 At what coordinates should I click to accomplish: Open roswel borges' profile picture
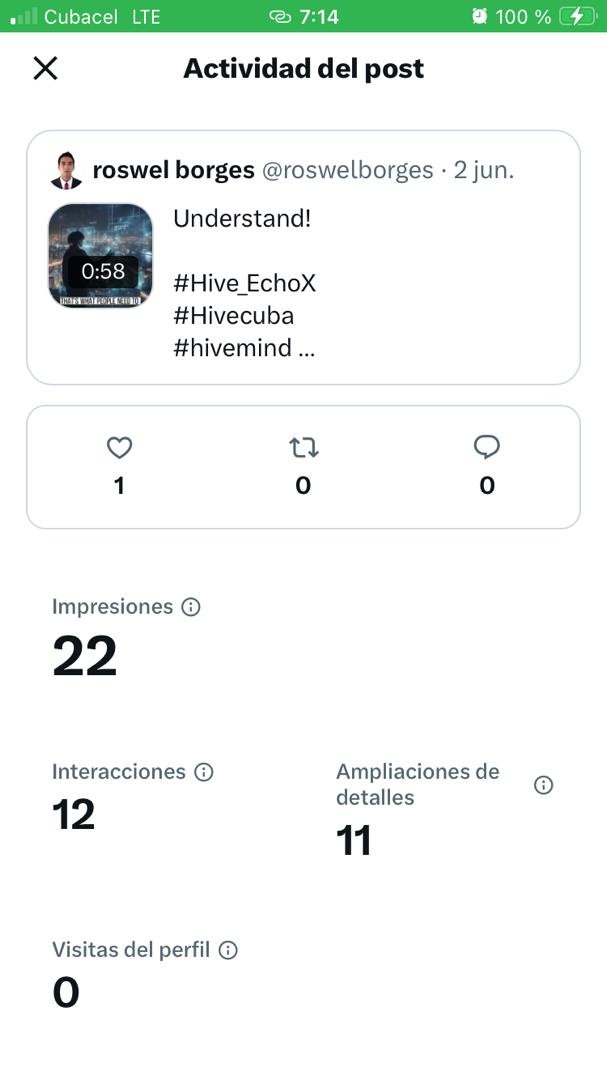coord(66,170)
